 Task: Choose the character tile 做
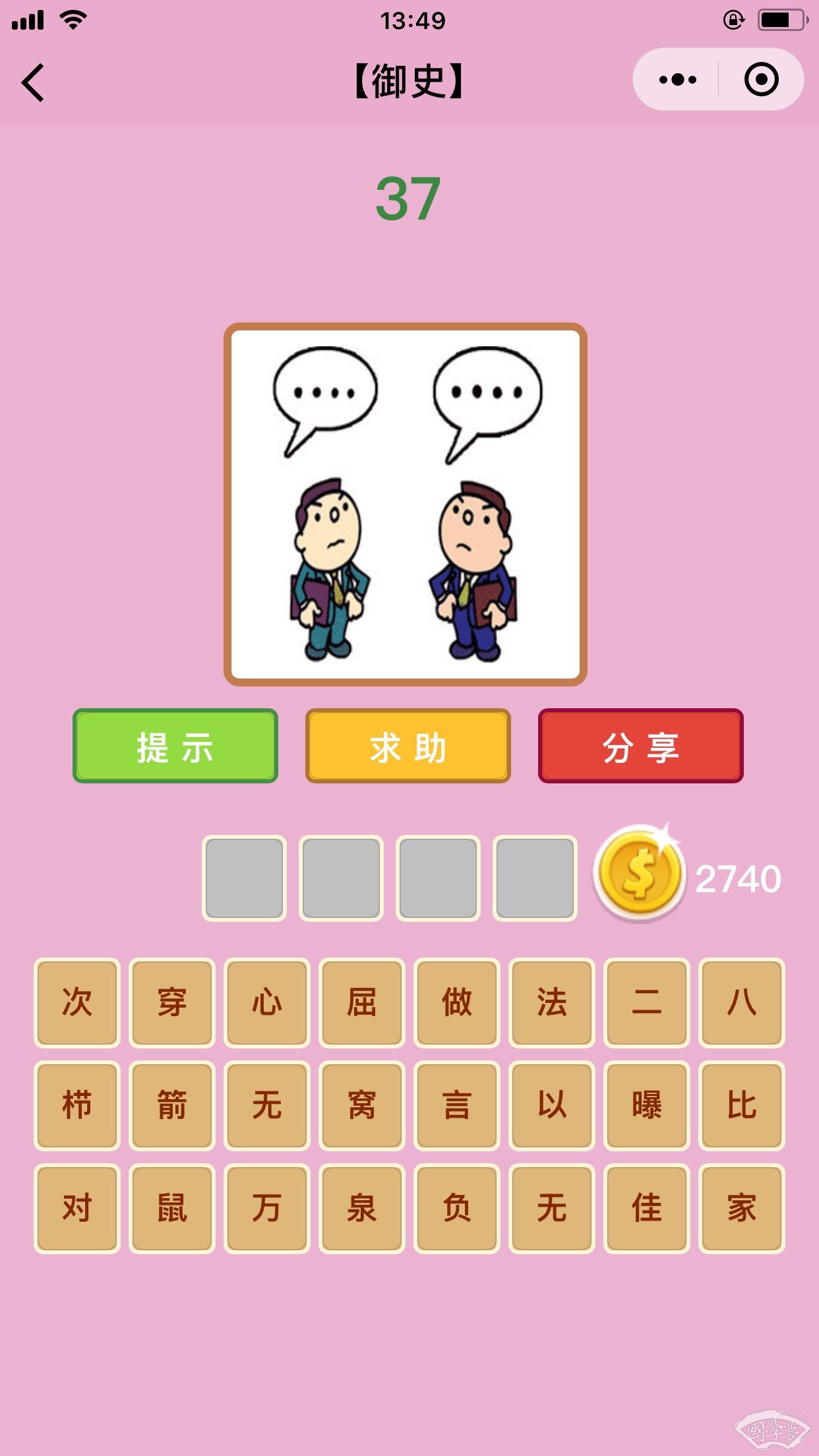coord(457,1002)
